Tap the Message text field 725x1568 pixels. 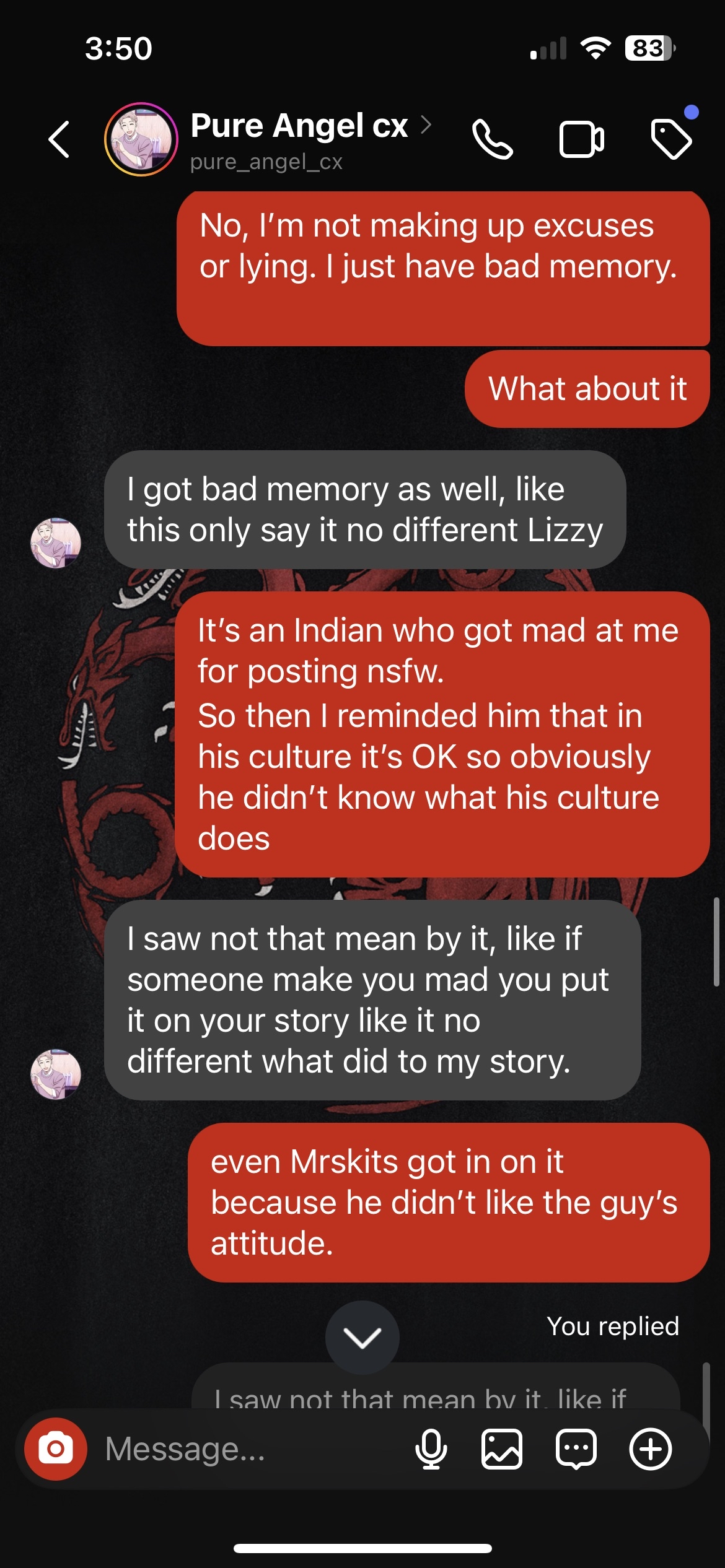pyautogui.click(x=248, y=1449)
